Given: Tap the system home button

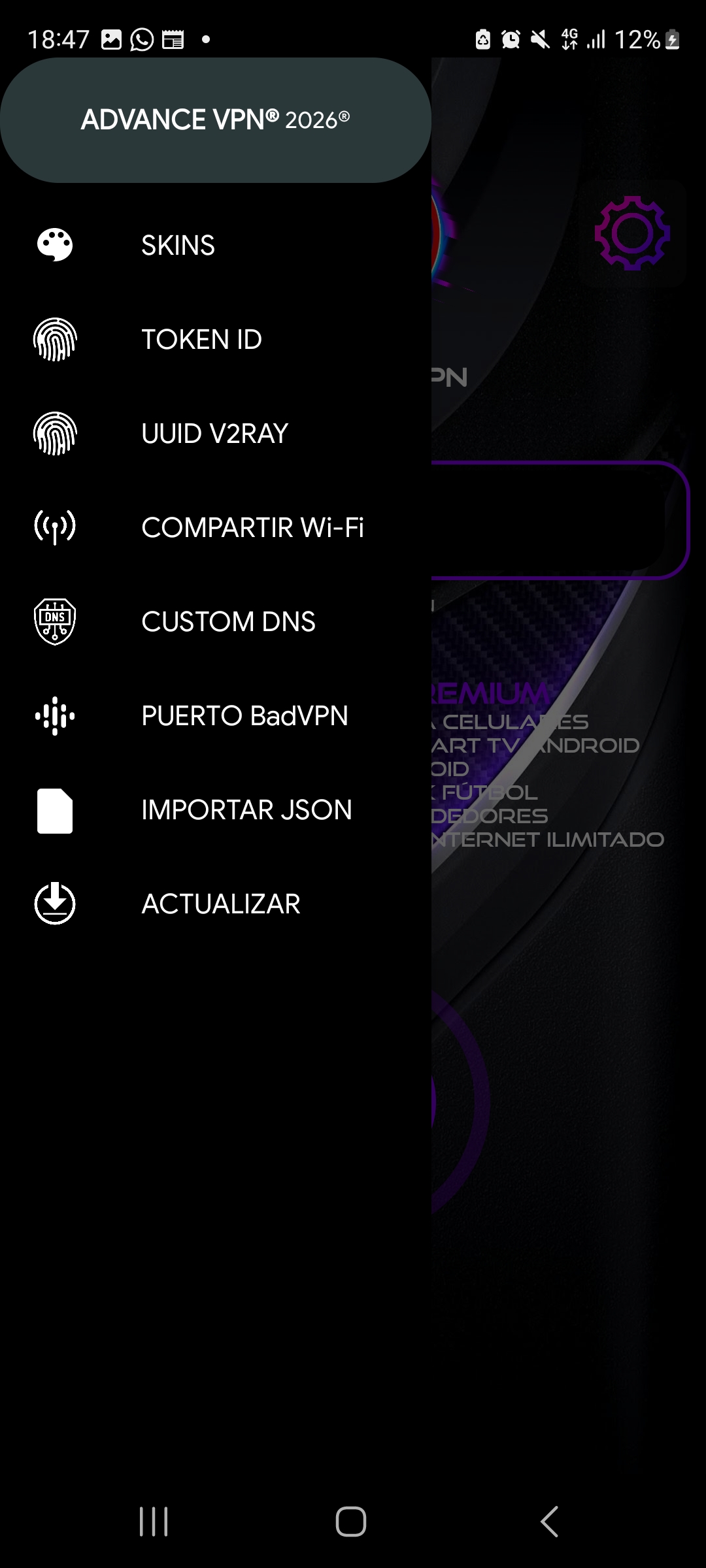Looking at the screenshot, I should point(351,1522).
